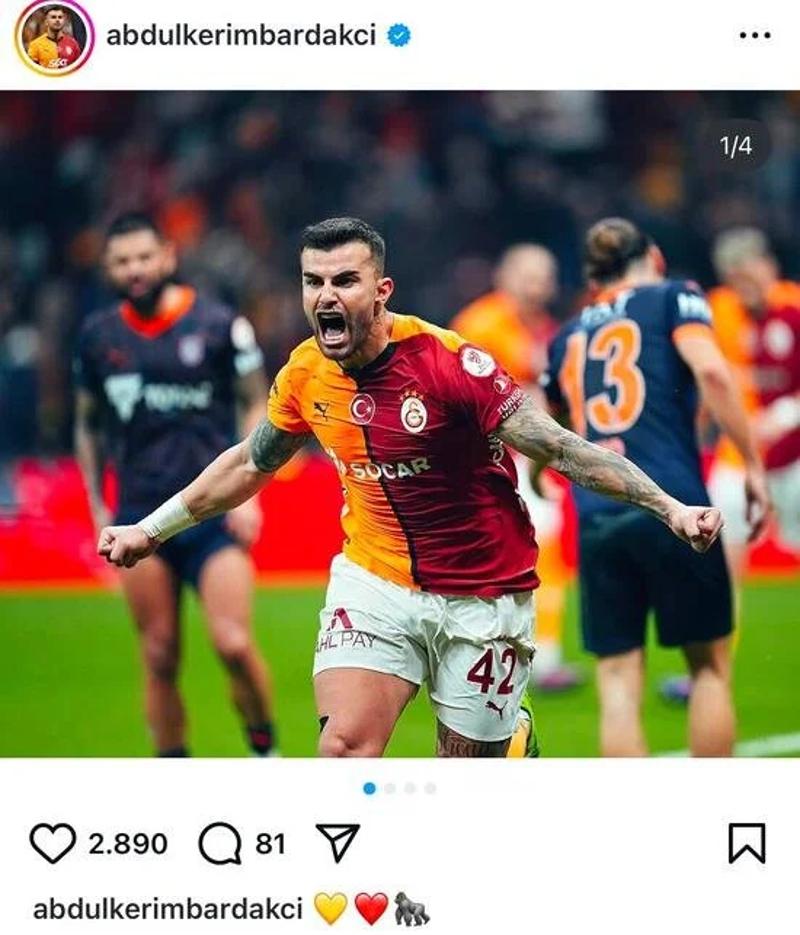This screenshot has height=935, width=800.
Task: Open the three-dot overflow menu
Action: (x=754, y=36)
